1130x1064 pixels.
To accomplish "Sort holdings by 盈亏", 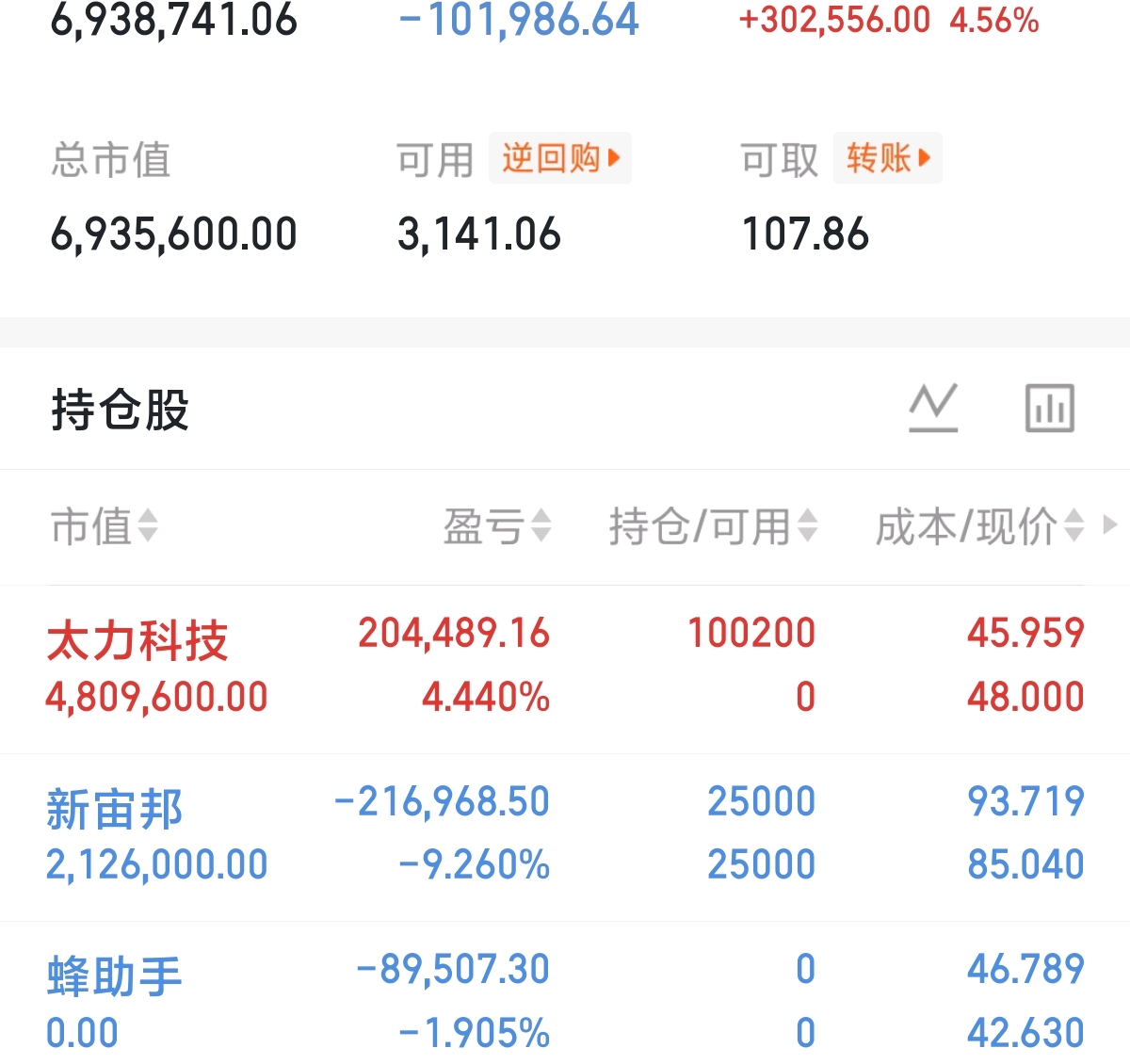I will click(x=497, y=525).
